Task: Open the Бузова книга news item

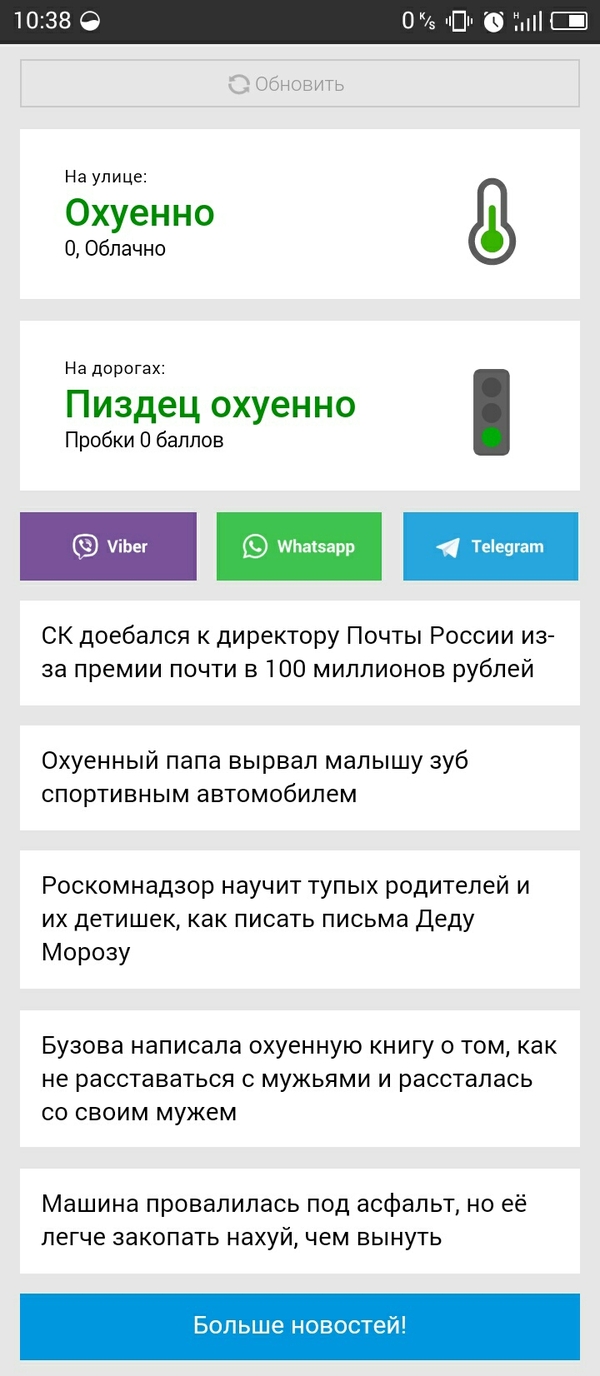Action: tap(299, 1078)
